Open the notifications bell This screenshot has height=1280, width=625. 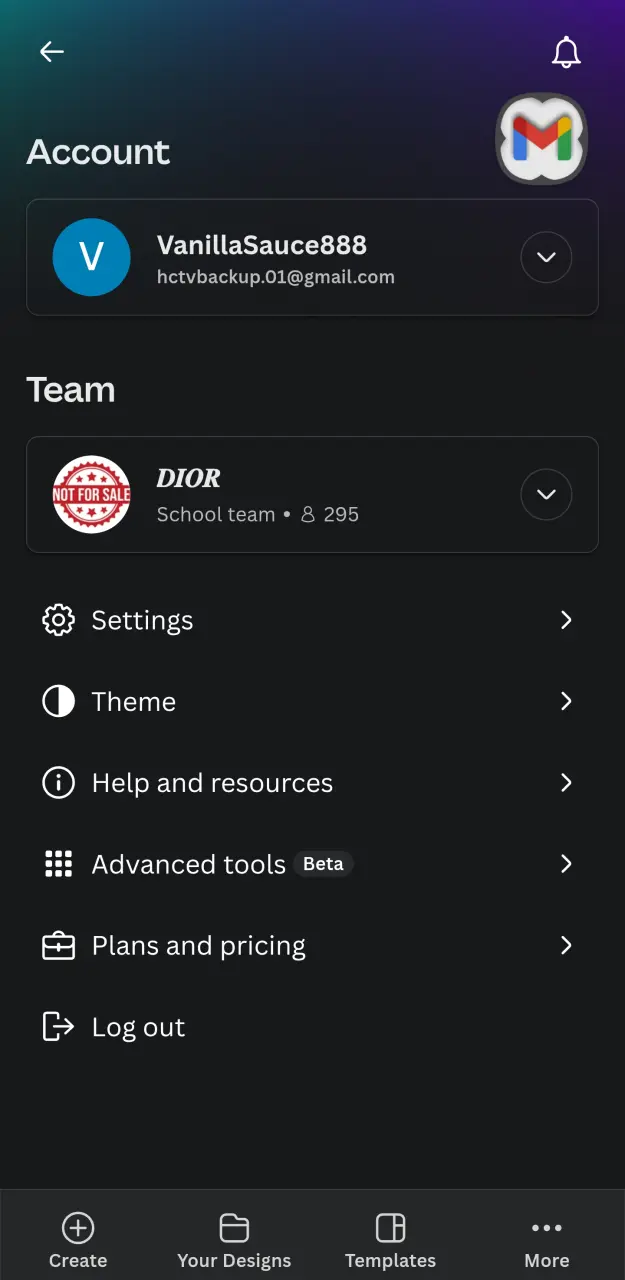pyautogui.click(x=566, y=52)
